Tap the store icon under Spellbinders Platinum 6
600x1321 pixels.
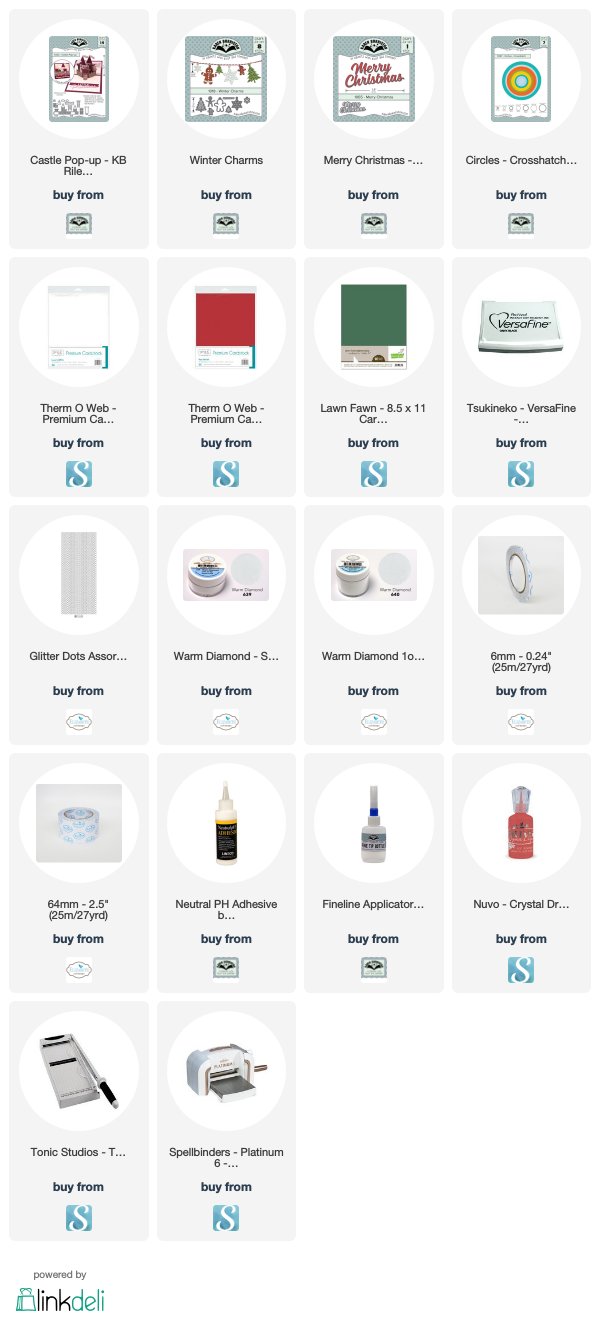pyautogui.click(x=226, y=1217)
